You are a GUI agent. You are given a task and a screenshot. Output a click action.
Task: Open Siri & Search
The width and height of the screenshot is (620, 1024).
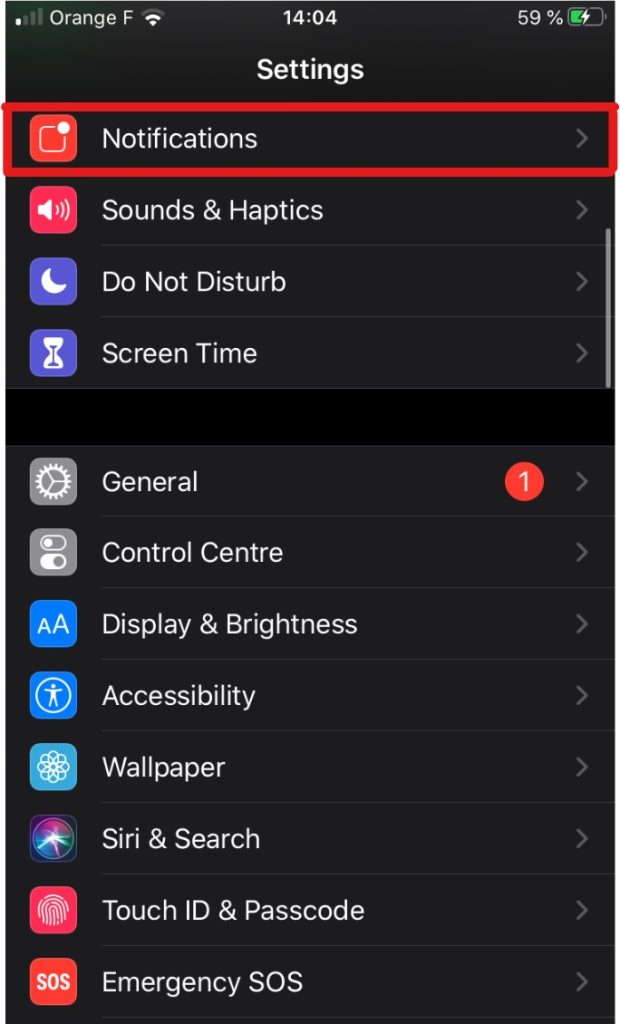[x=310, y=839]
